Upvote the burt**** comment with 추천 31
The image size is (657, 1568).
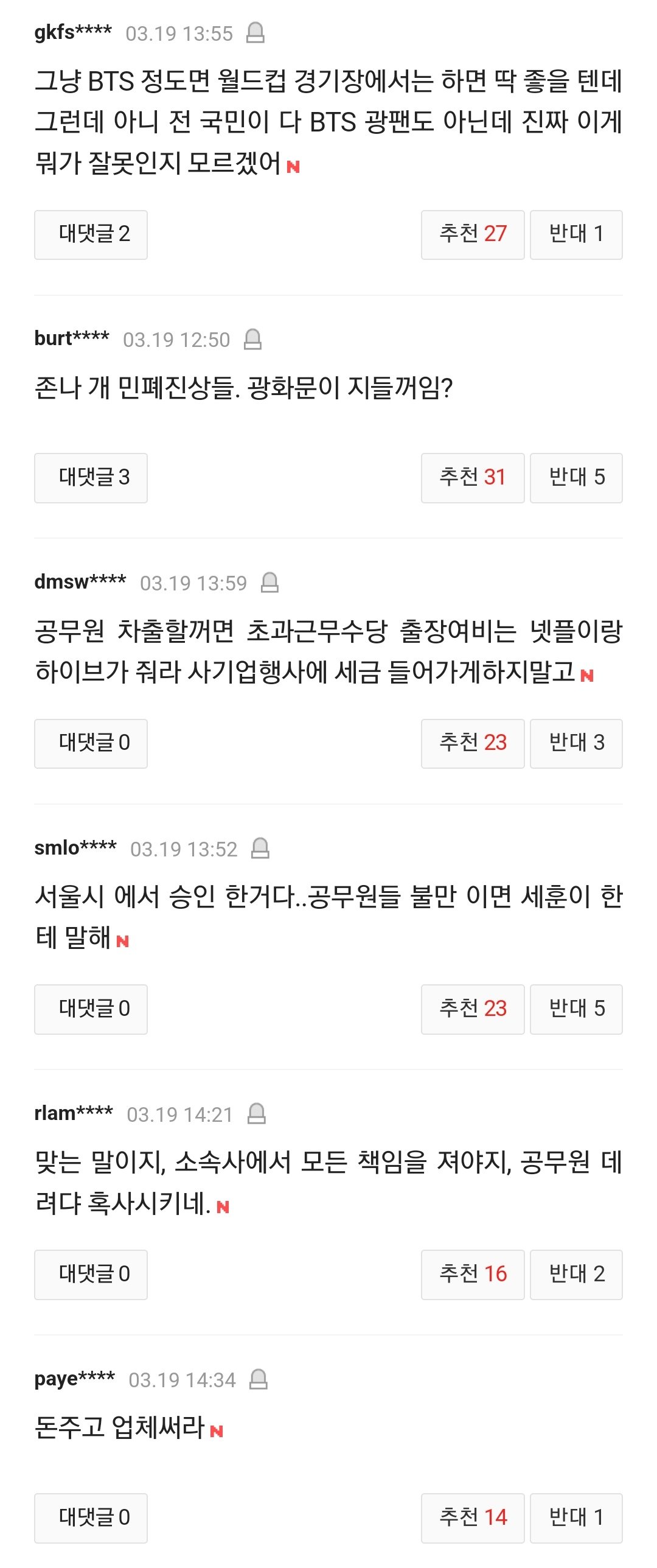tap(473, 478)
